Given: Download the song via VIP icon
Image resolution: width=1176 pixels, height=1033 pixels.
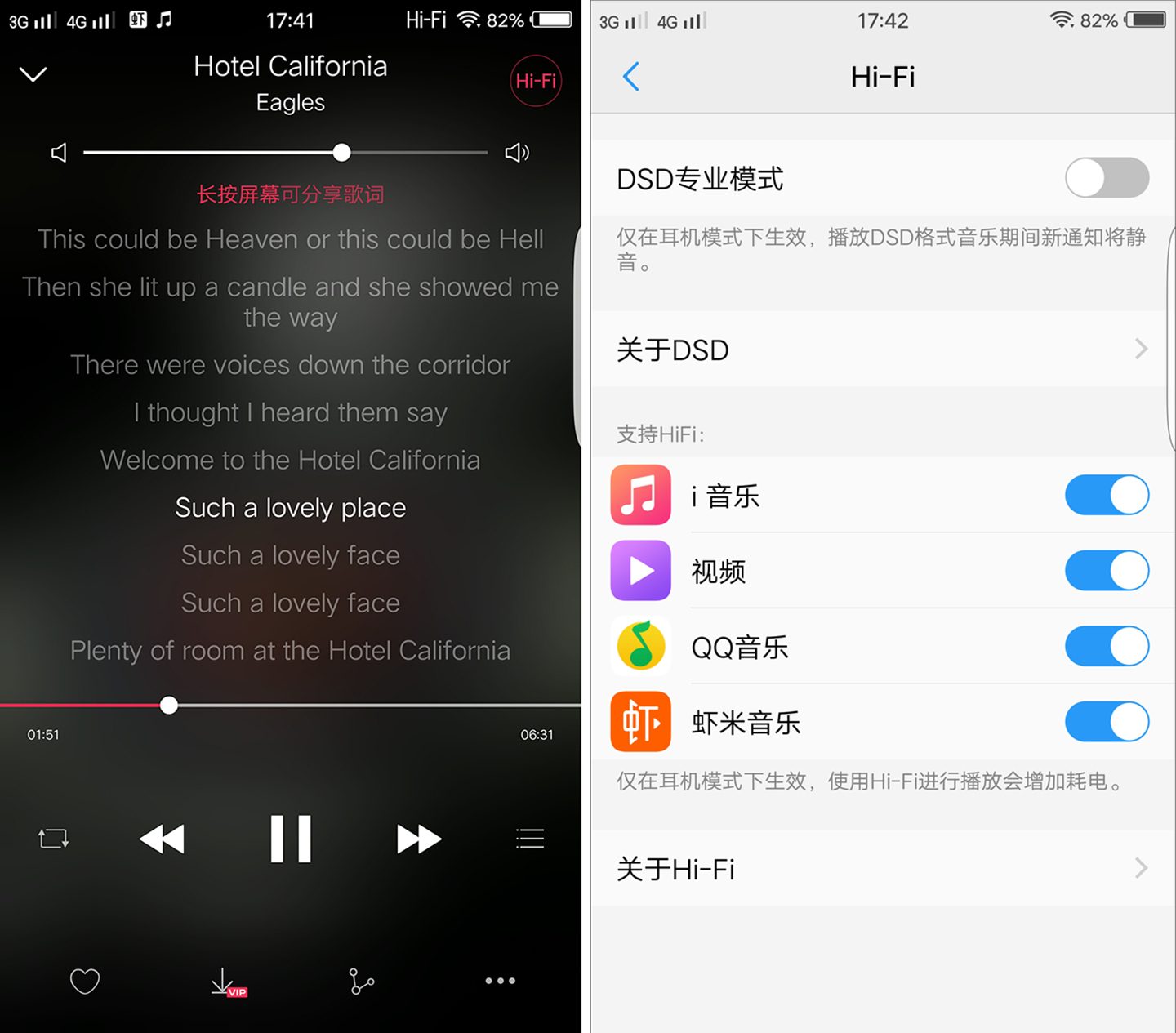Looking at the screenshot, I should click(225, 982).
